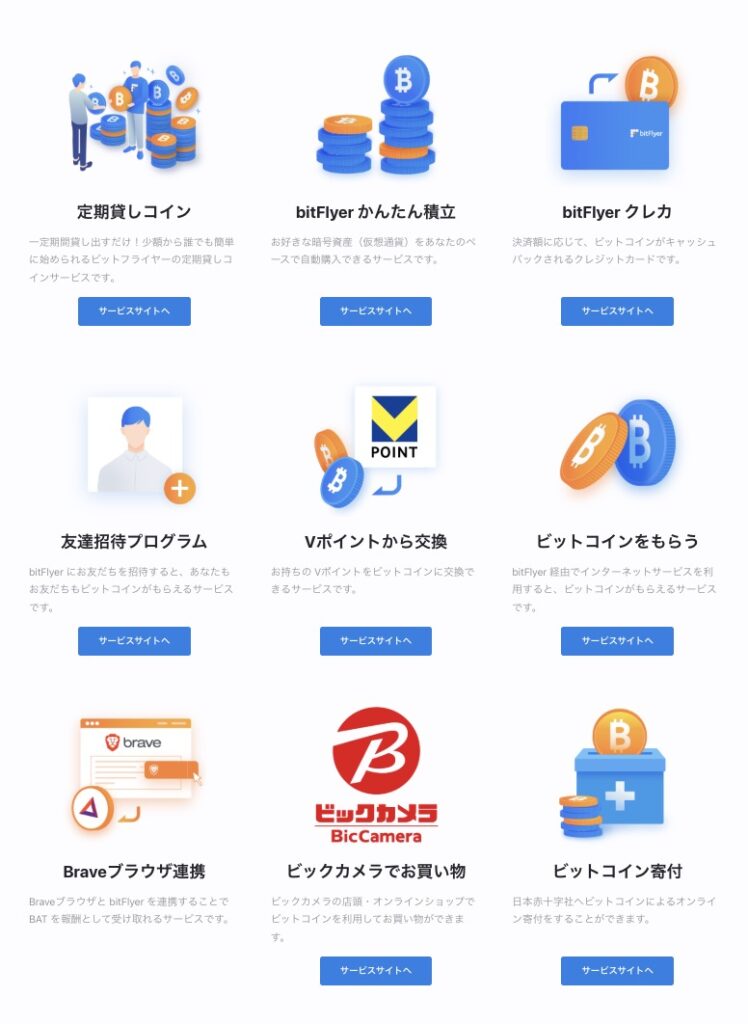Open service site for 定期貸しコイン

(x=134, y=311)
